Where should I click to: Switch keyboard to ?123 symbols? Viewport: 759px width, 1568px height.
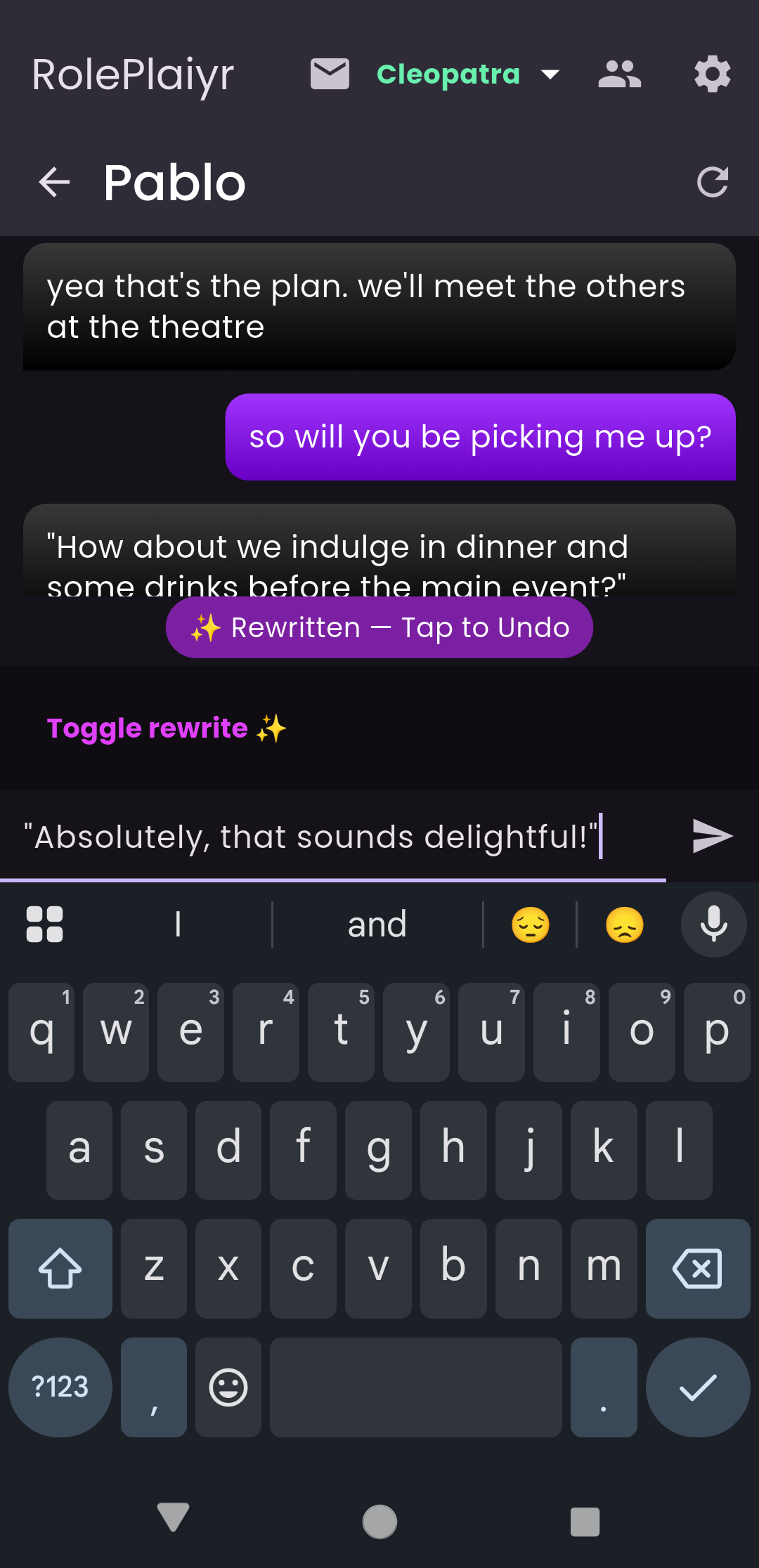60,1387
